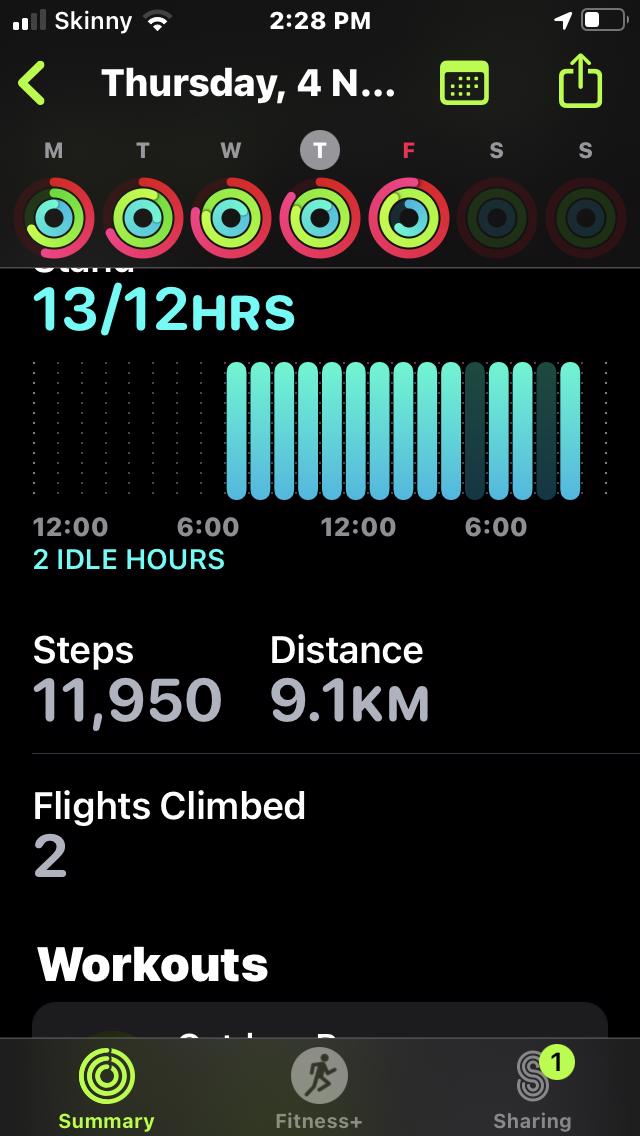Select Sunday's activity rings
This screenshot has width=640, height=1136.
[586, 217]
